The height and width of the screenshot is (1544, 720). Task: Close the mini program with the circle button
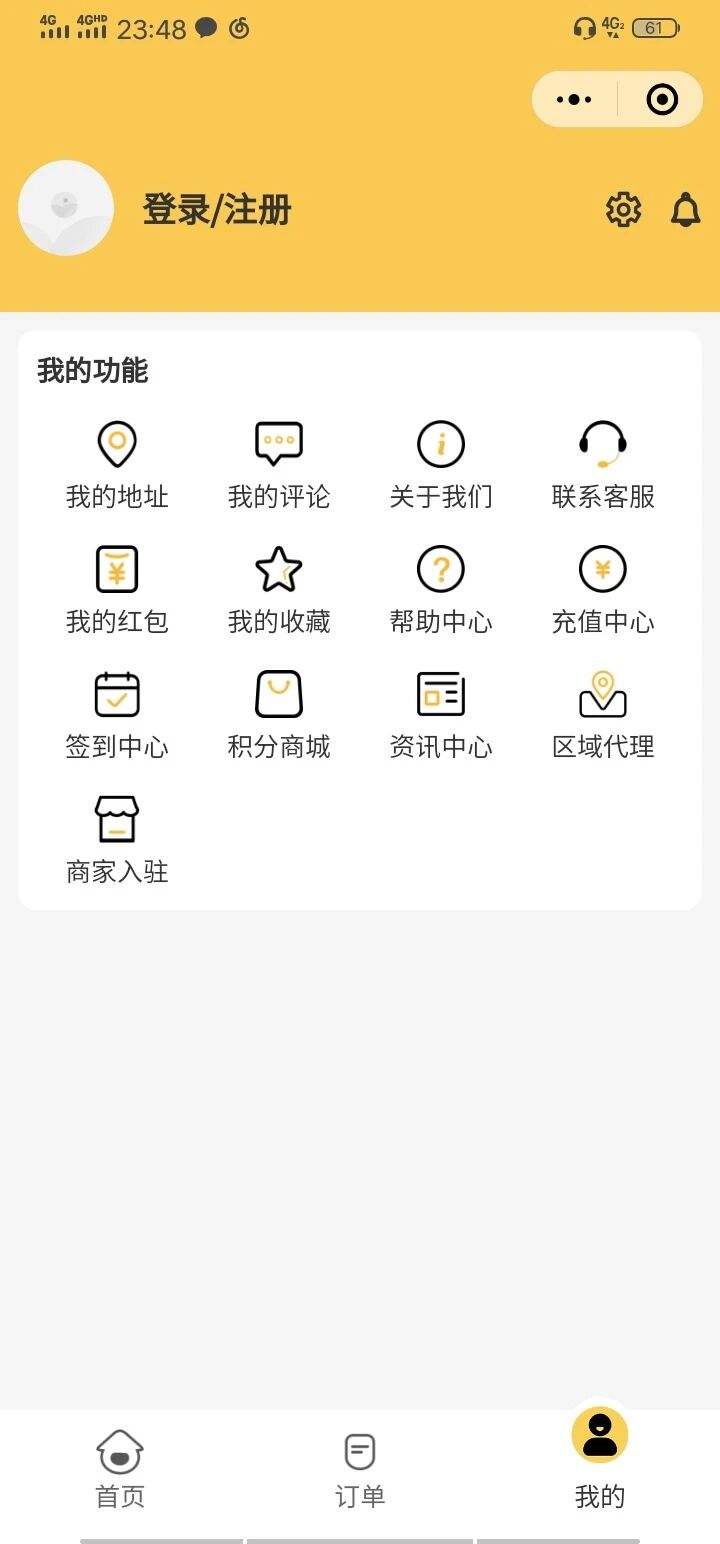tap(662, 99)
